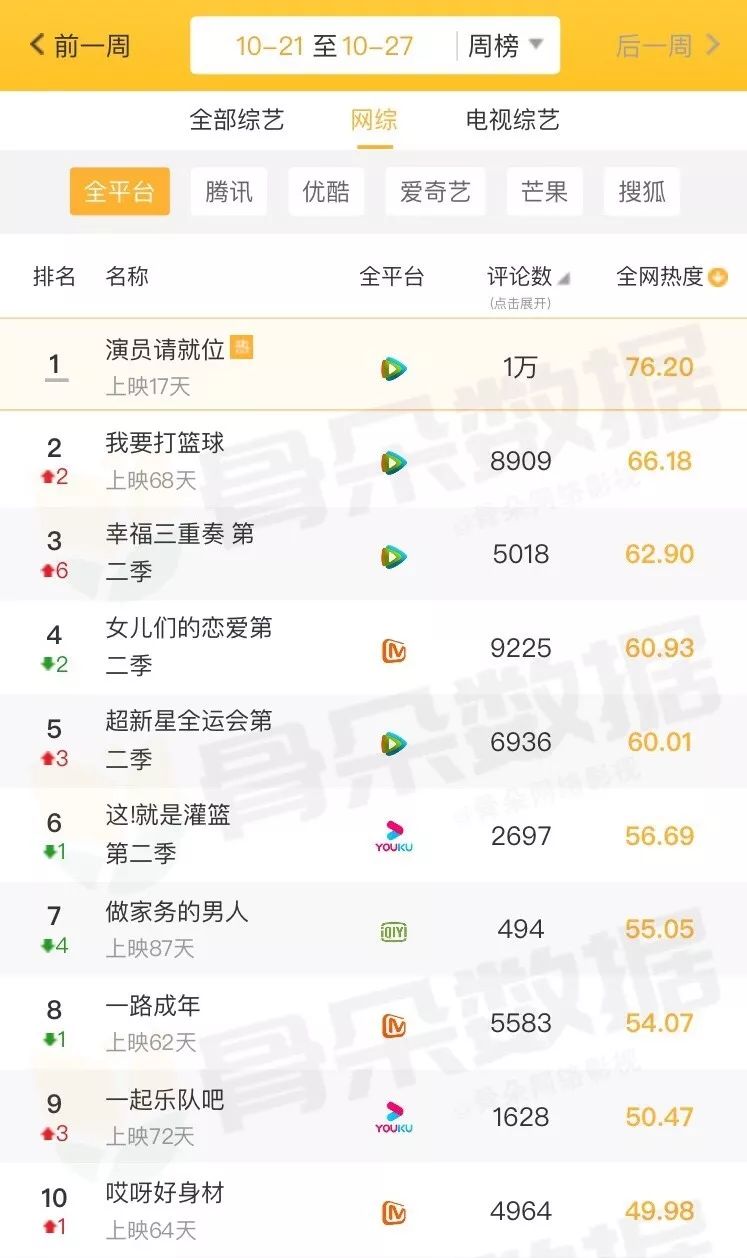Filter by the 芒果 platform
Viewport: 747px width, 1258px height.
point(544,191)
